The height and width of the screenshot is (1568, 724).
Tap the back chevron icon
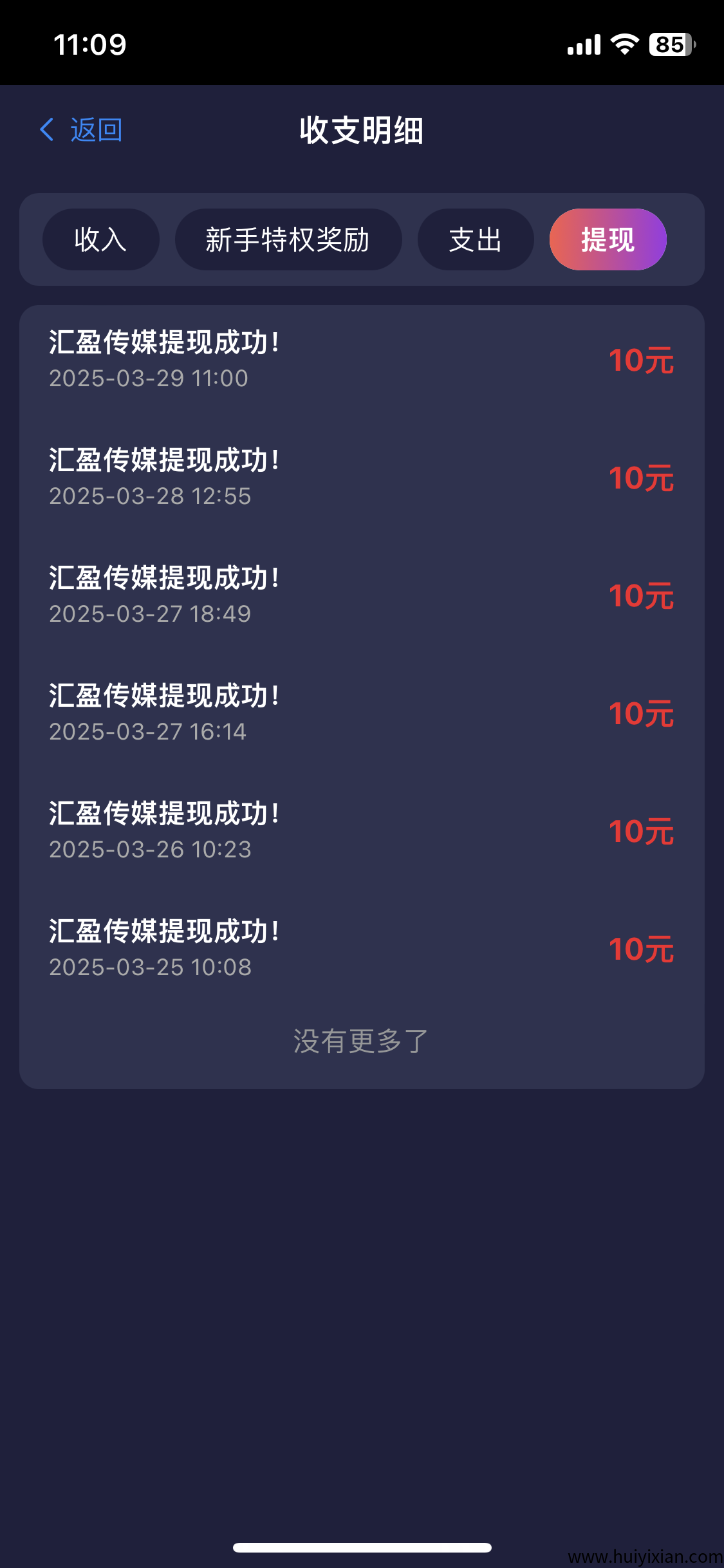tap(46, 129)
